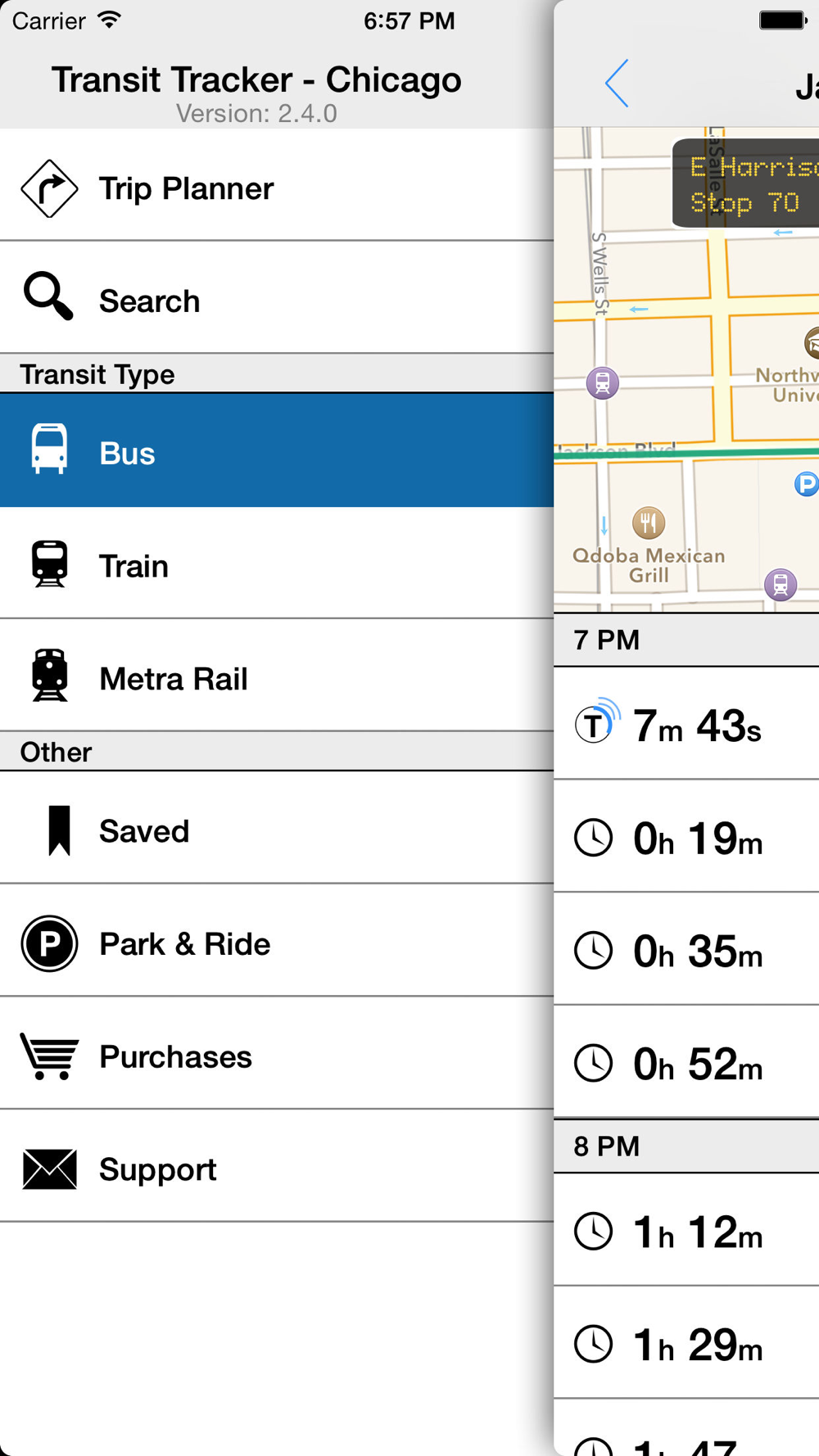Open the 1h 12m arrival entry

(x=686, y=1230)
